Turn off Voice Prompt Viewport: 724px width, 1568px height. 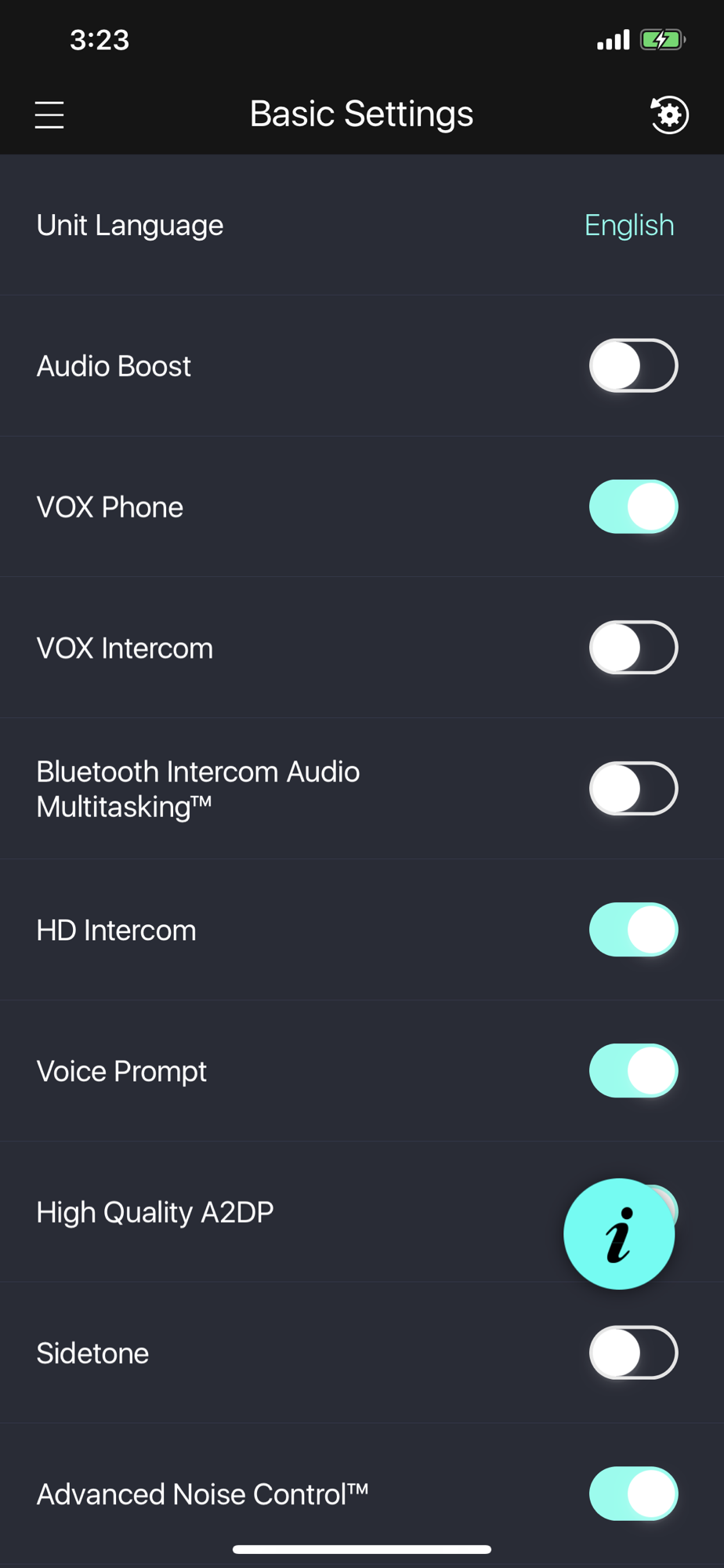pos(633,1071)
